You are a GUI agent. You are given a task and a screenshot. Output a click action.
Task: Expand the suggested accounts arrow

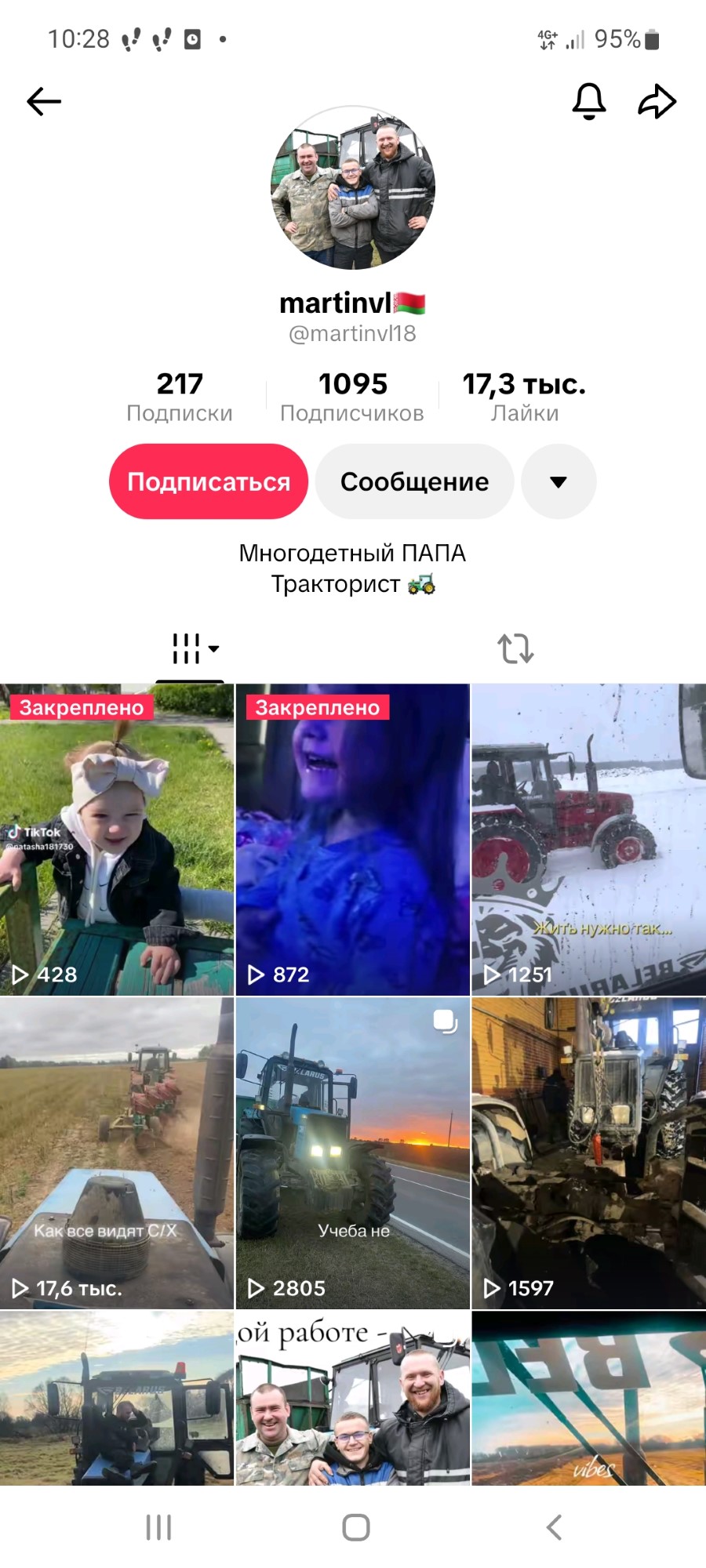click(559, 481)
